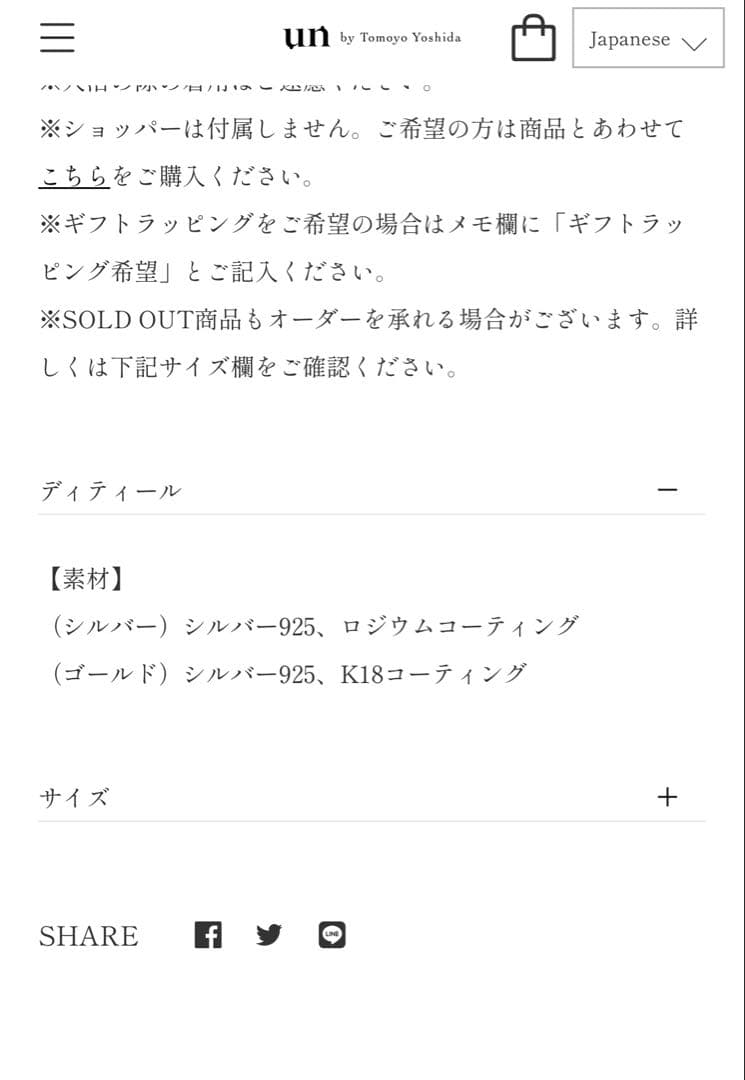Share the product via LINE

tap(332, 934)
